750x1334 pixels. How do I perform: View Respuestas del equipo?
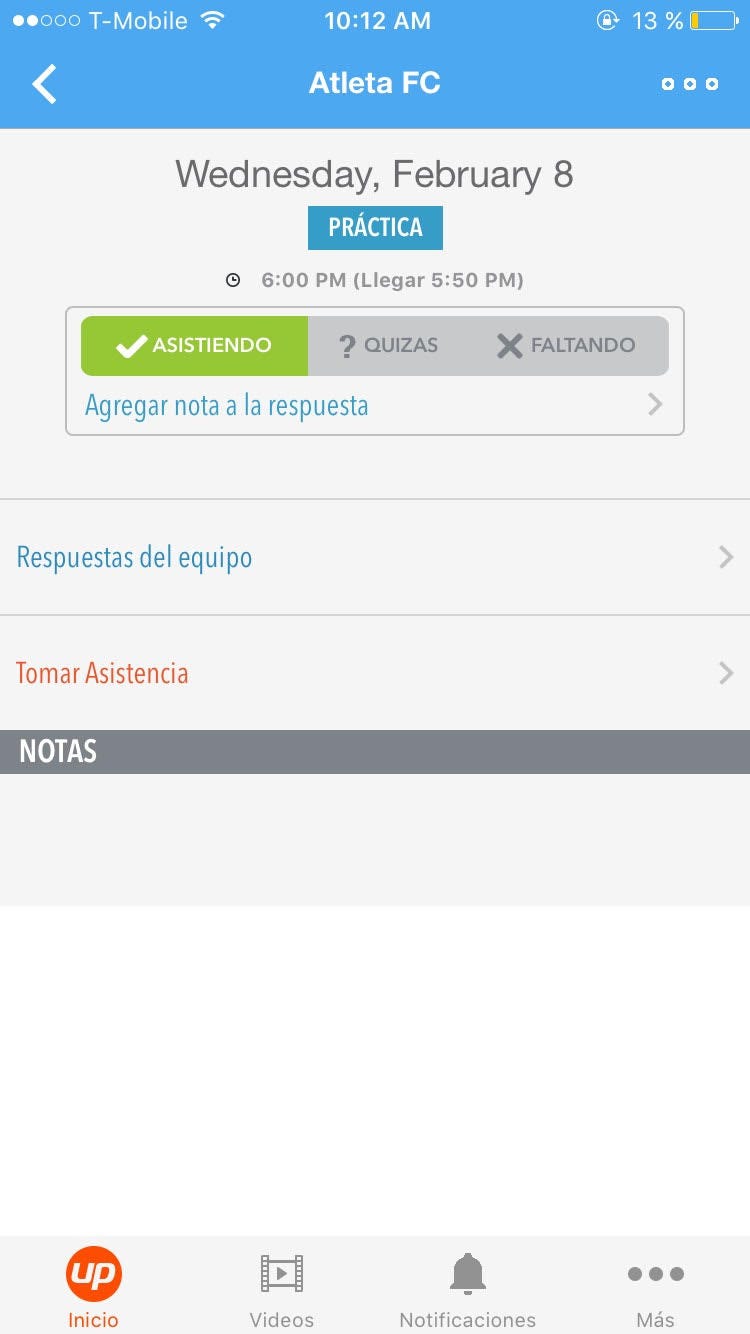click(375, 557)
